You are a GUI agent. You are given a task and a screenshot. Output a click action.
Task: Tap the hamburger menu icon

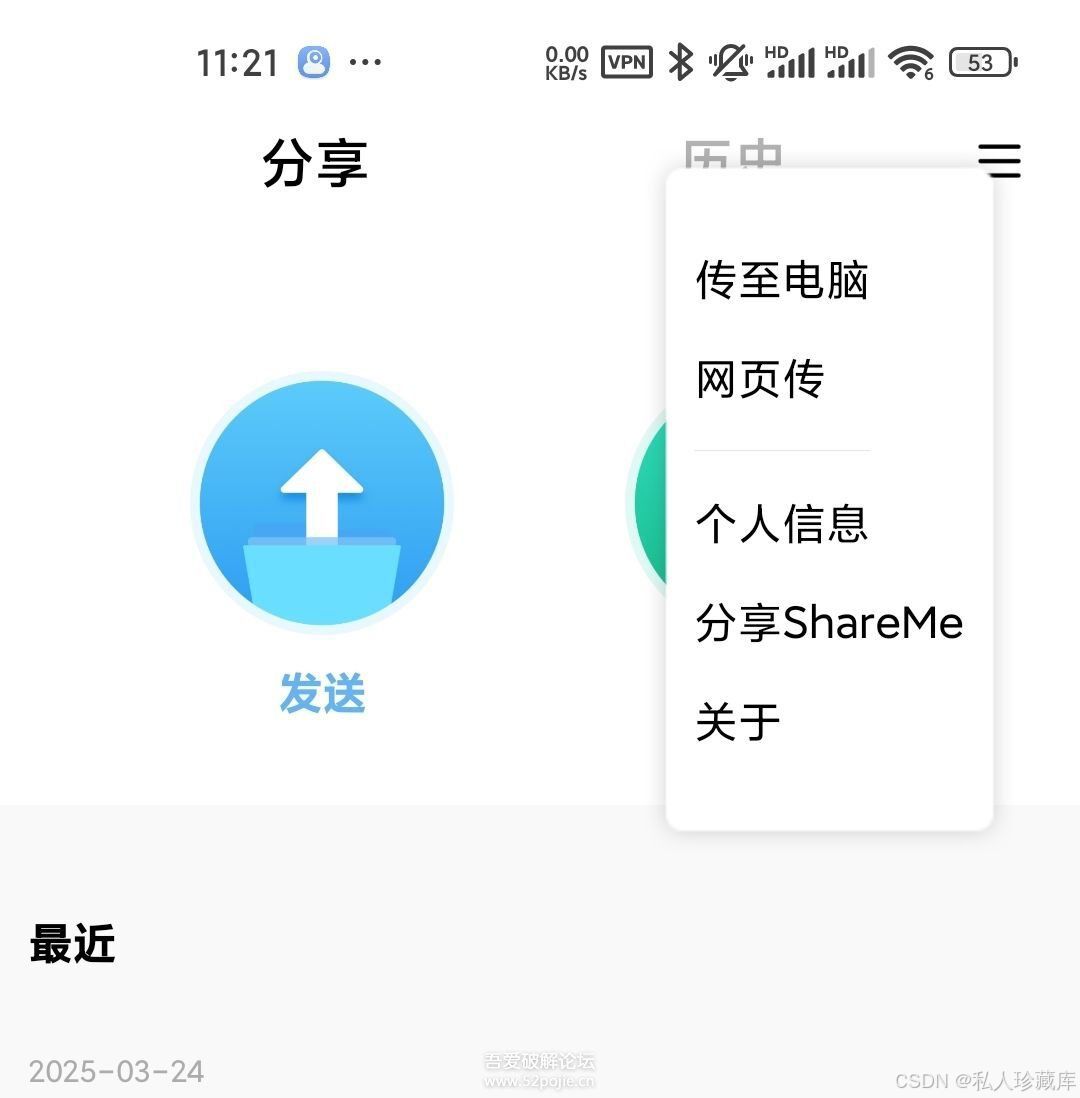(999, 160)
